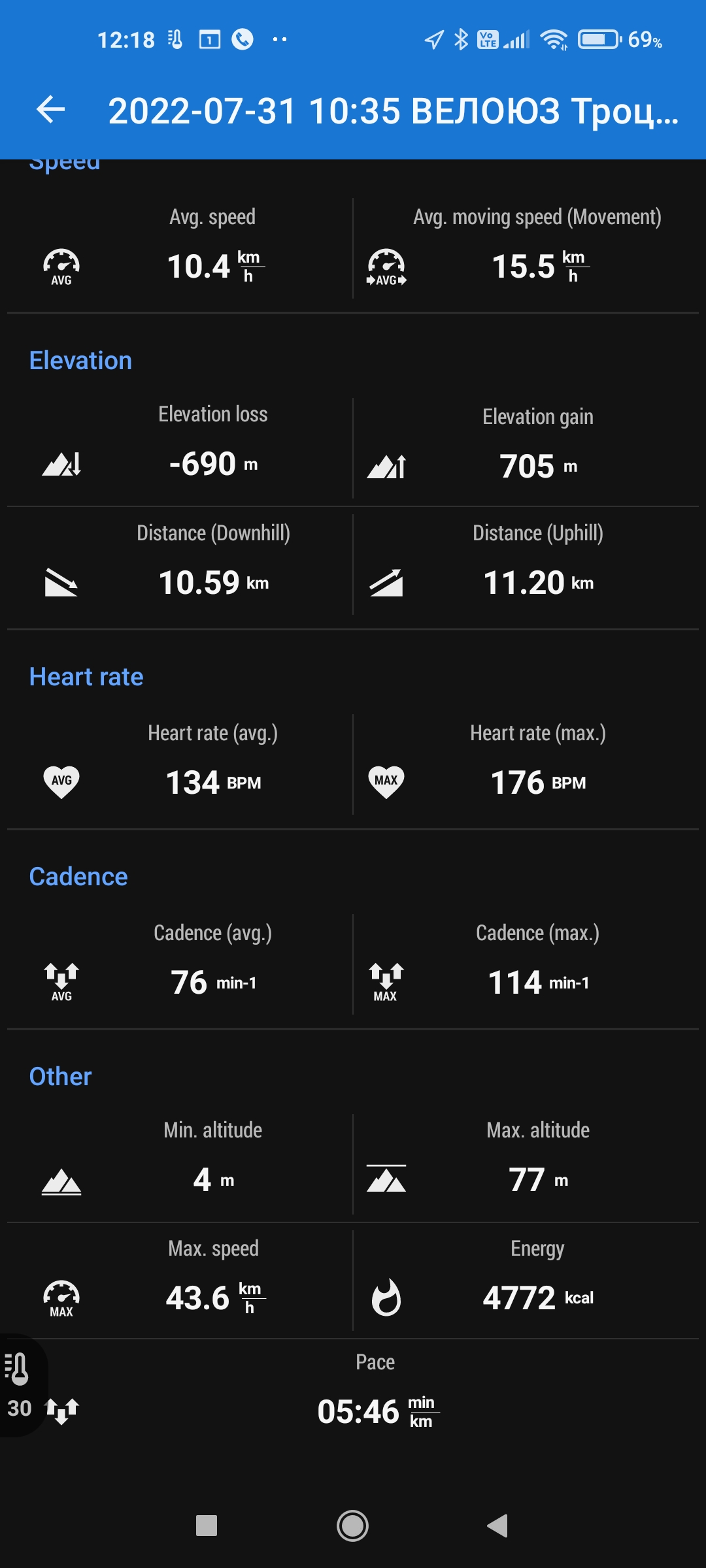Tap the system home button
The height and width of the screenshot is (1568, 706).
[352, 1526]
